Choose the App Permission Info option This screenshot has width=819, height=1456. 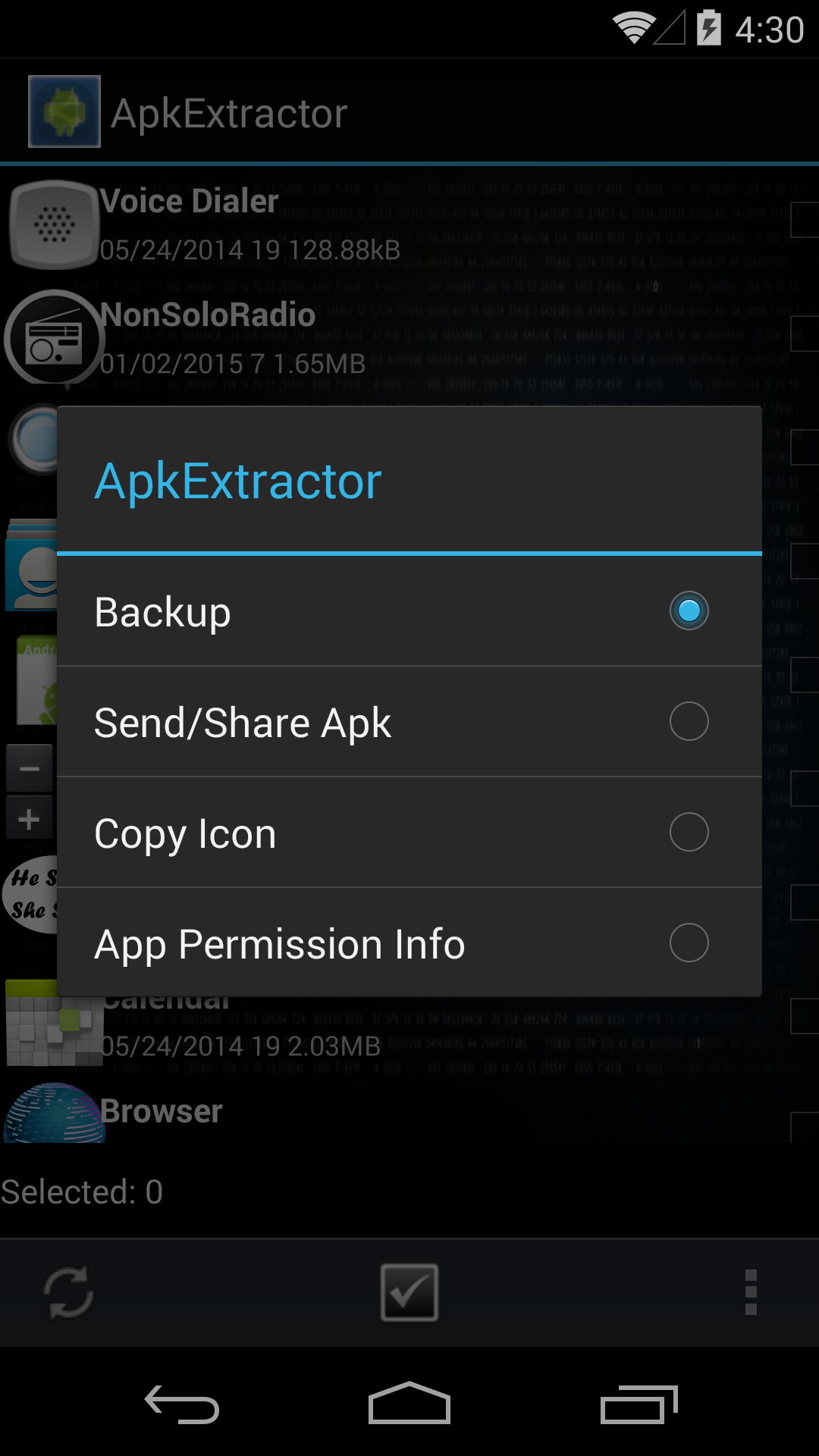(409, 943)
